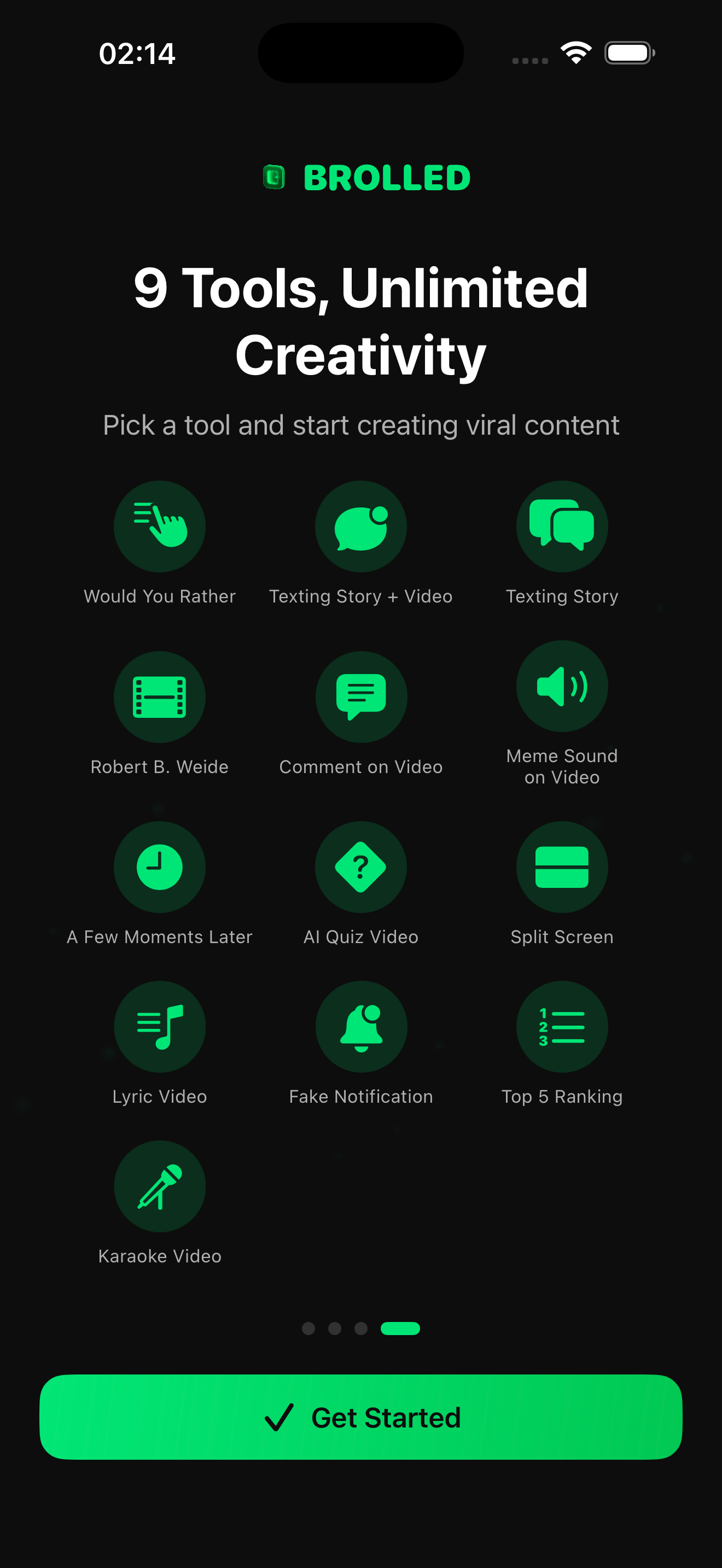The image size is (722, 1568).
Task: Open the Lyric Video tool
Action: pyautogui.click(x=160, y=1026)
